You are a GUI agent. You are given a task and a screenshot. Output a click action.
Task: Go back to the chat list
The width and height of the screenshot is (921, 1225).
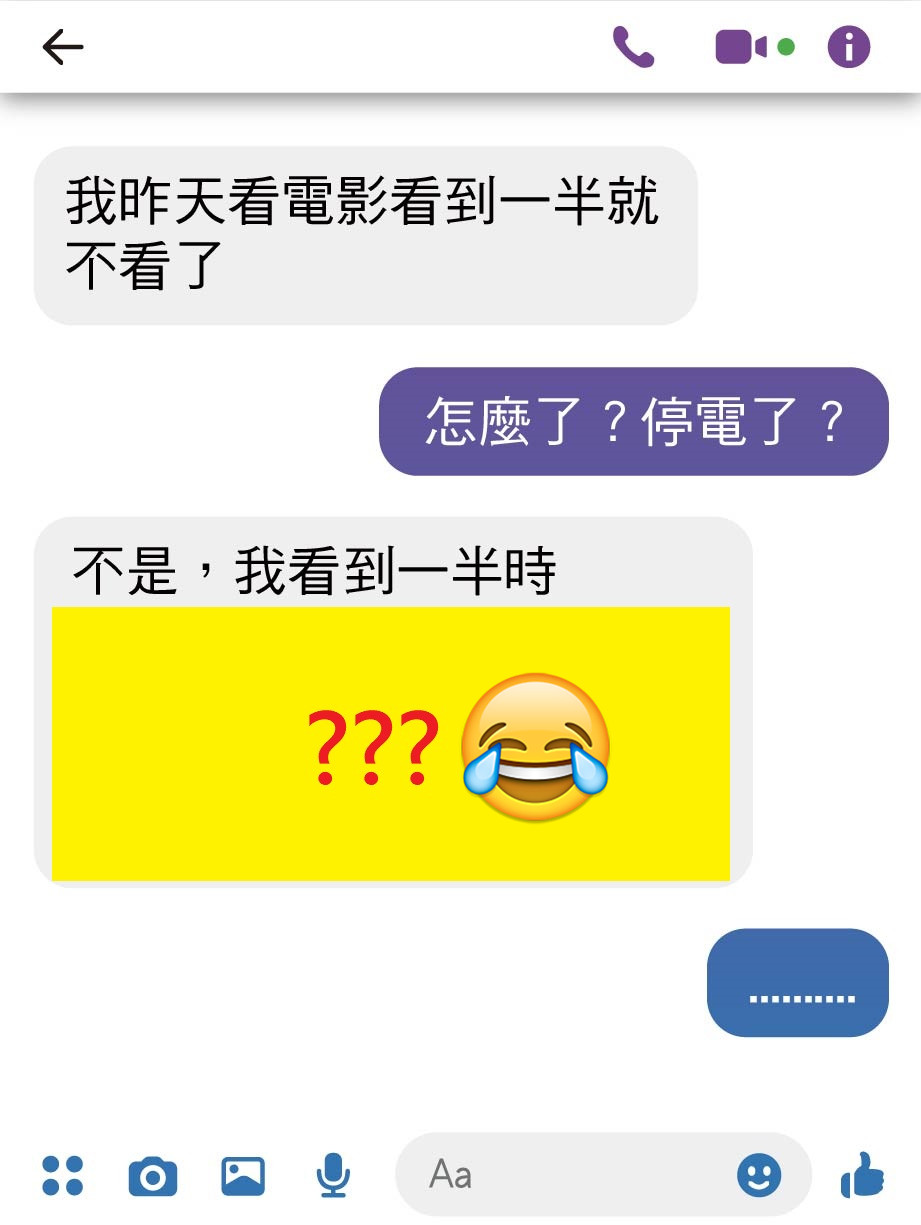(63, 47)
